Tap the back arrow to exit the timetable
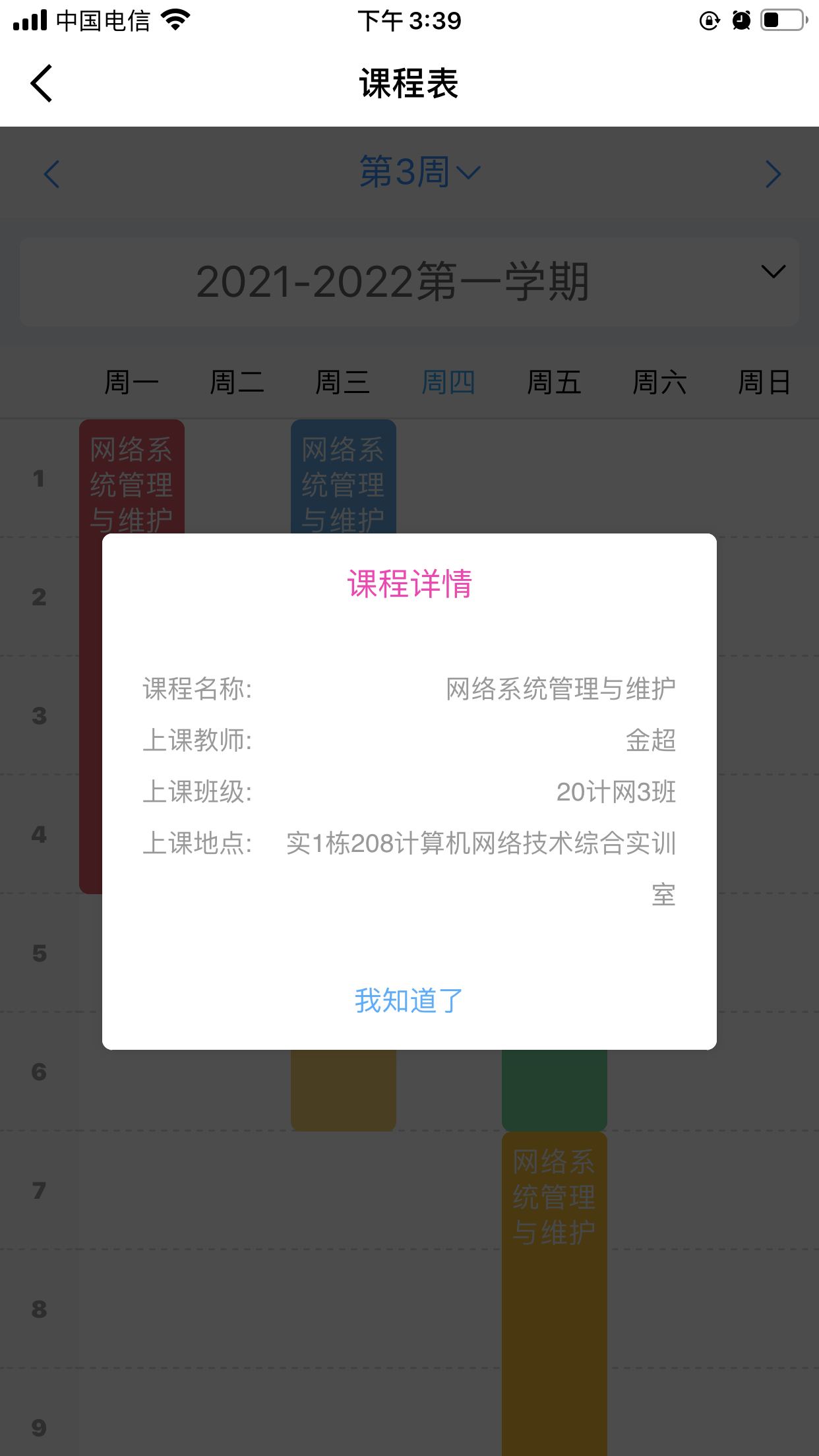819x1456 pixels. coord(41,83)
